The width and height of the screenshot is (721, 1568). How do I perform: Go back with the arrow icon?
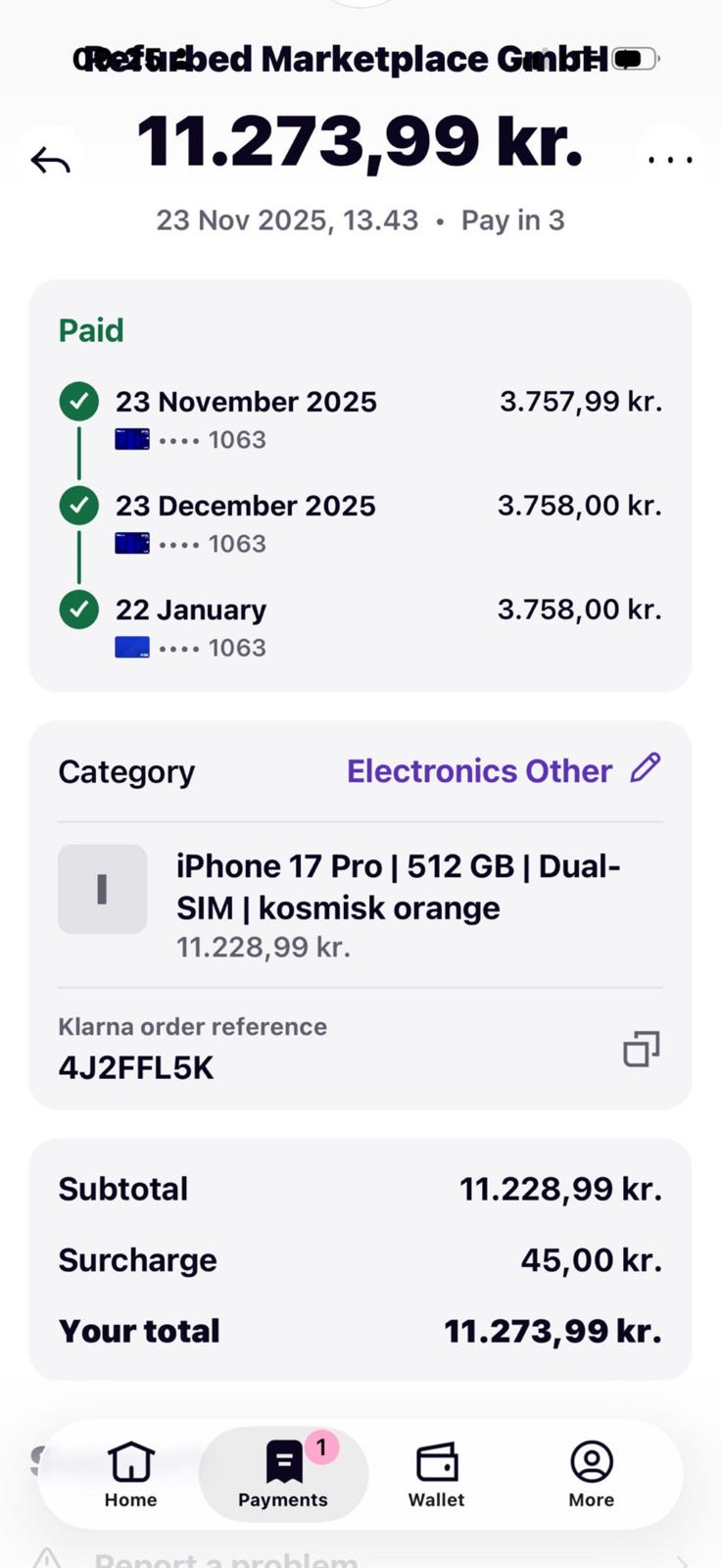[51, 159]
